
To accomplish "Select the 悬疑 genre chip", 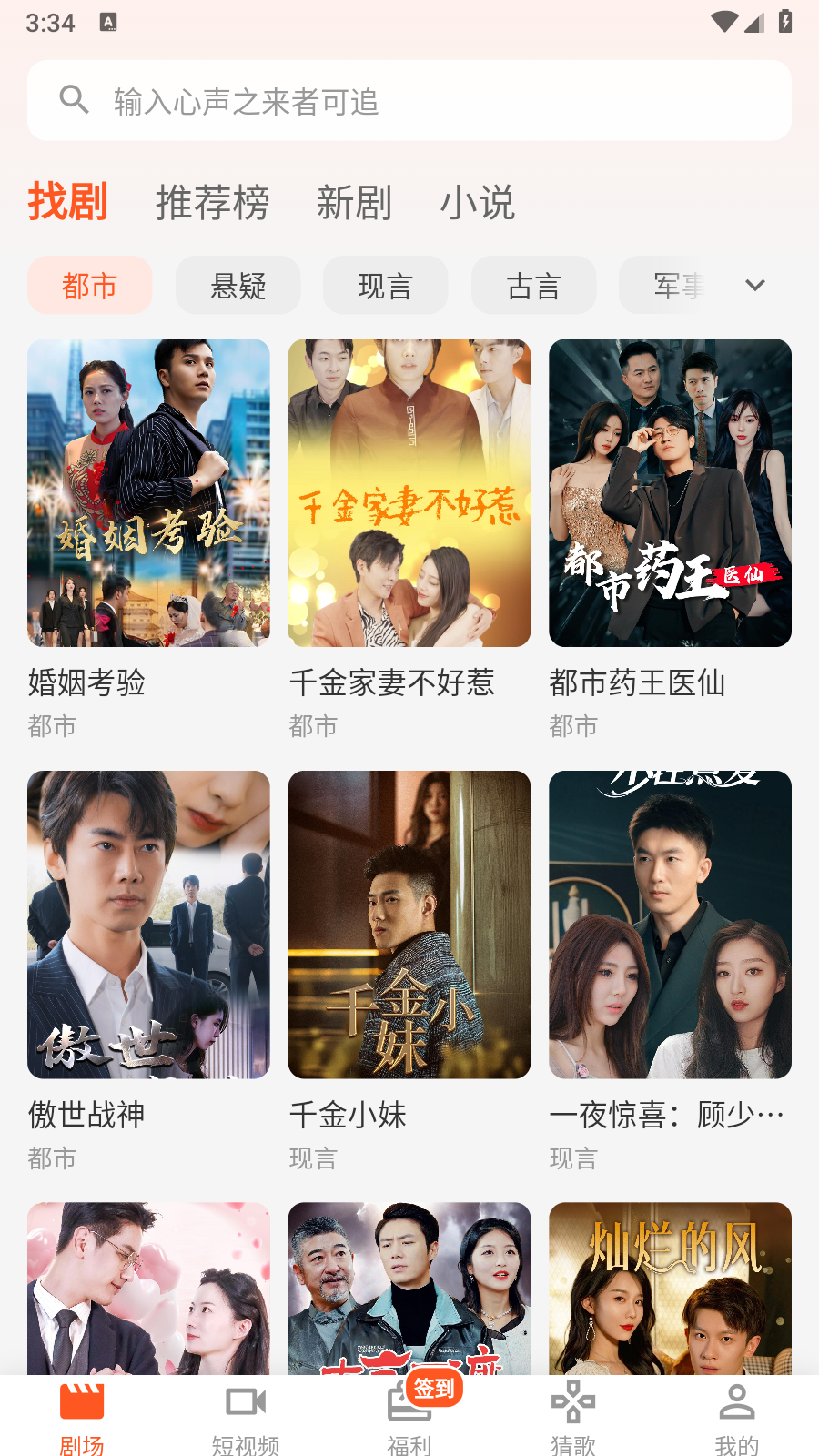I will (238, 286).
